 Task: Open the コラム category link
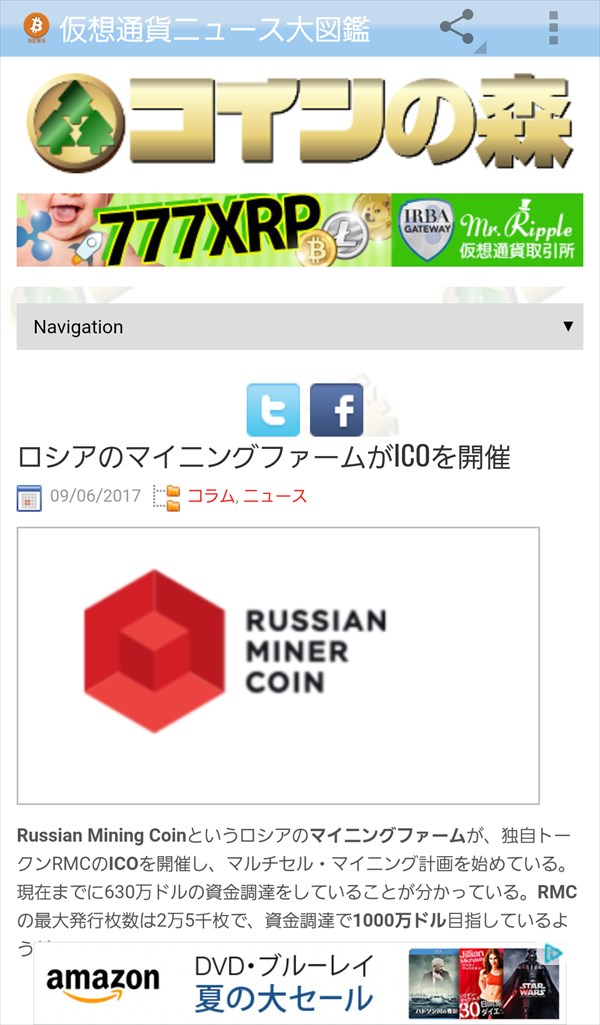[x=210, y=496]
